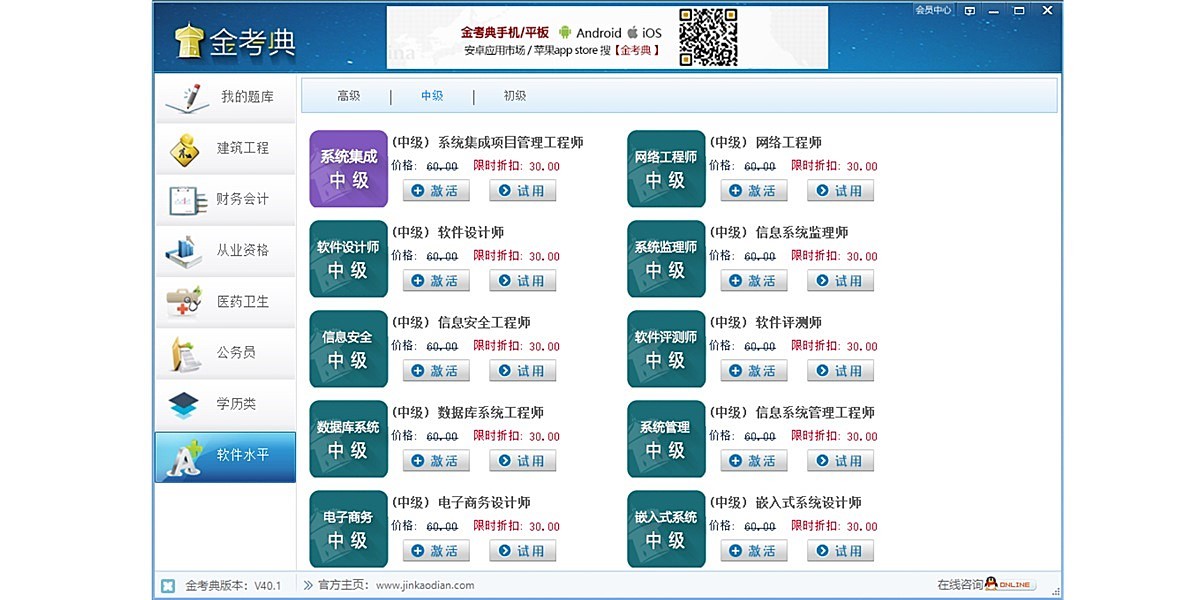1200x600 pixels.
Task: Open 会员中心 in the title bar
Action: [x=932, y=10]
